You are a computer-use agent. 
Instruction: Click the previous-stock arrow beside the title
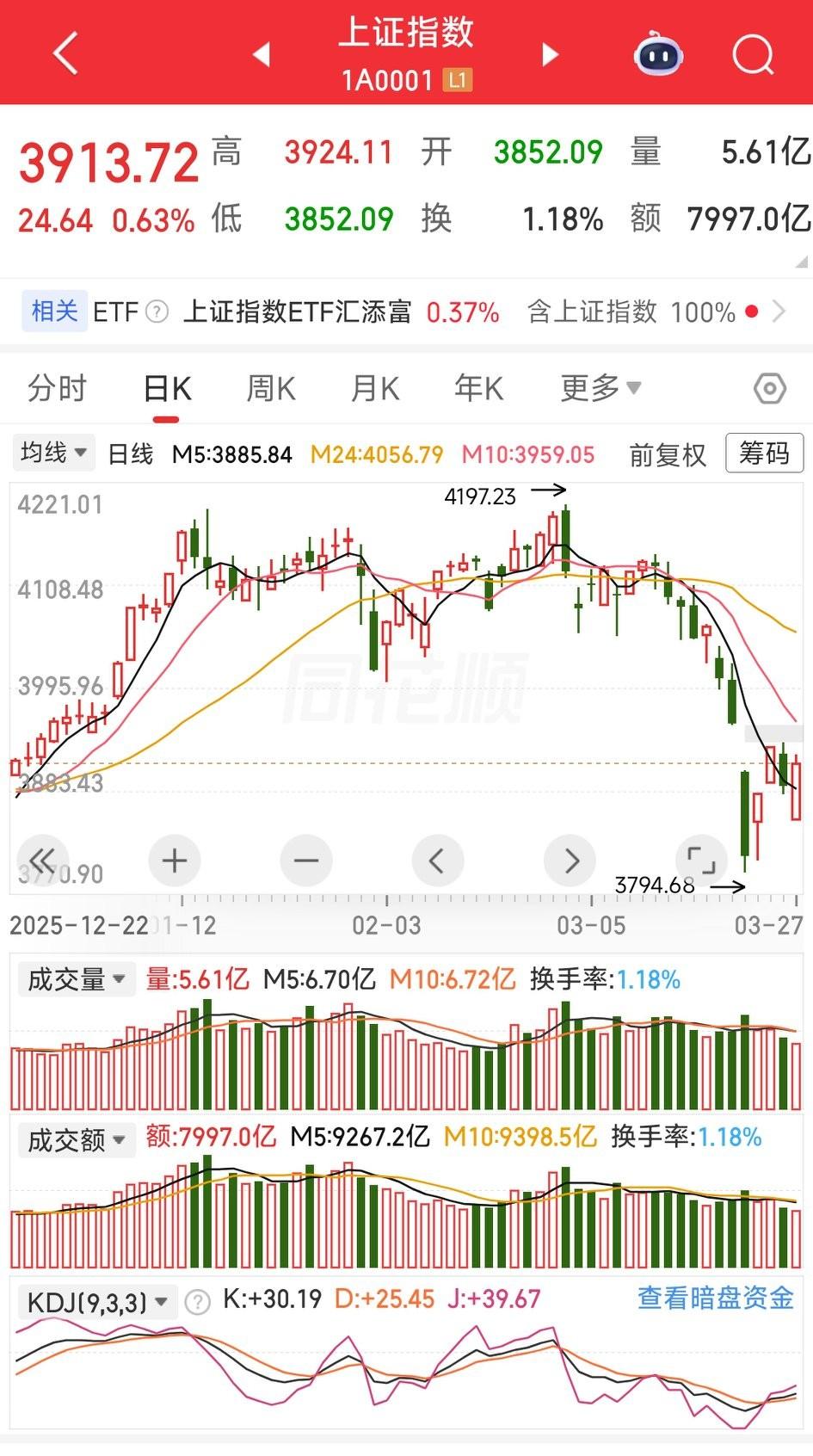tap(261, 53)
